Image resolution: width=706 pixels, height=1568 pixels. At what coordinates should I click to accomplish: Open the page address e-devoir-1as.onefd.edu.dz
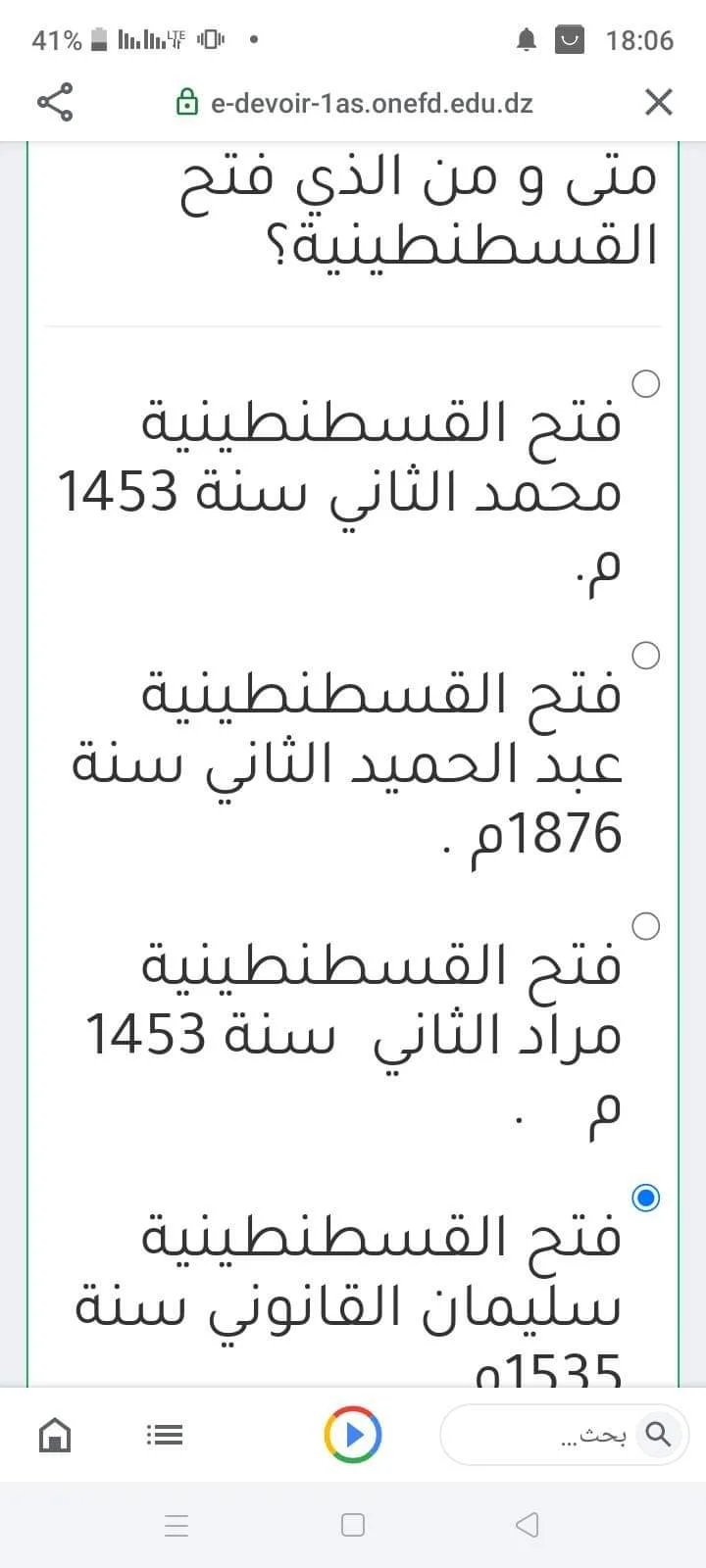coord(371,103)
